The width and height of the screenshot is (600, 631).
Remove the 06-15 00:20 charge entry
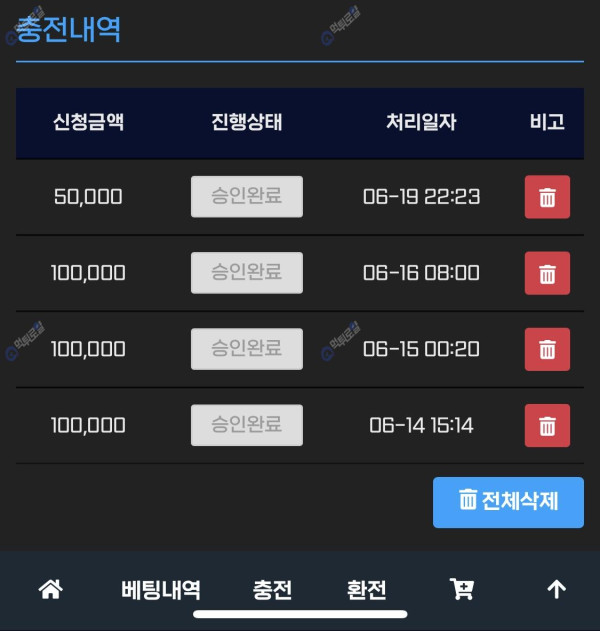click(x=547, y=349)
